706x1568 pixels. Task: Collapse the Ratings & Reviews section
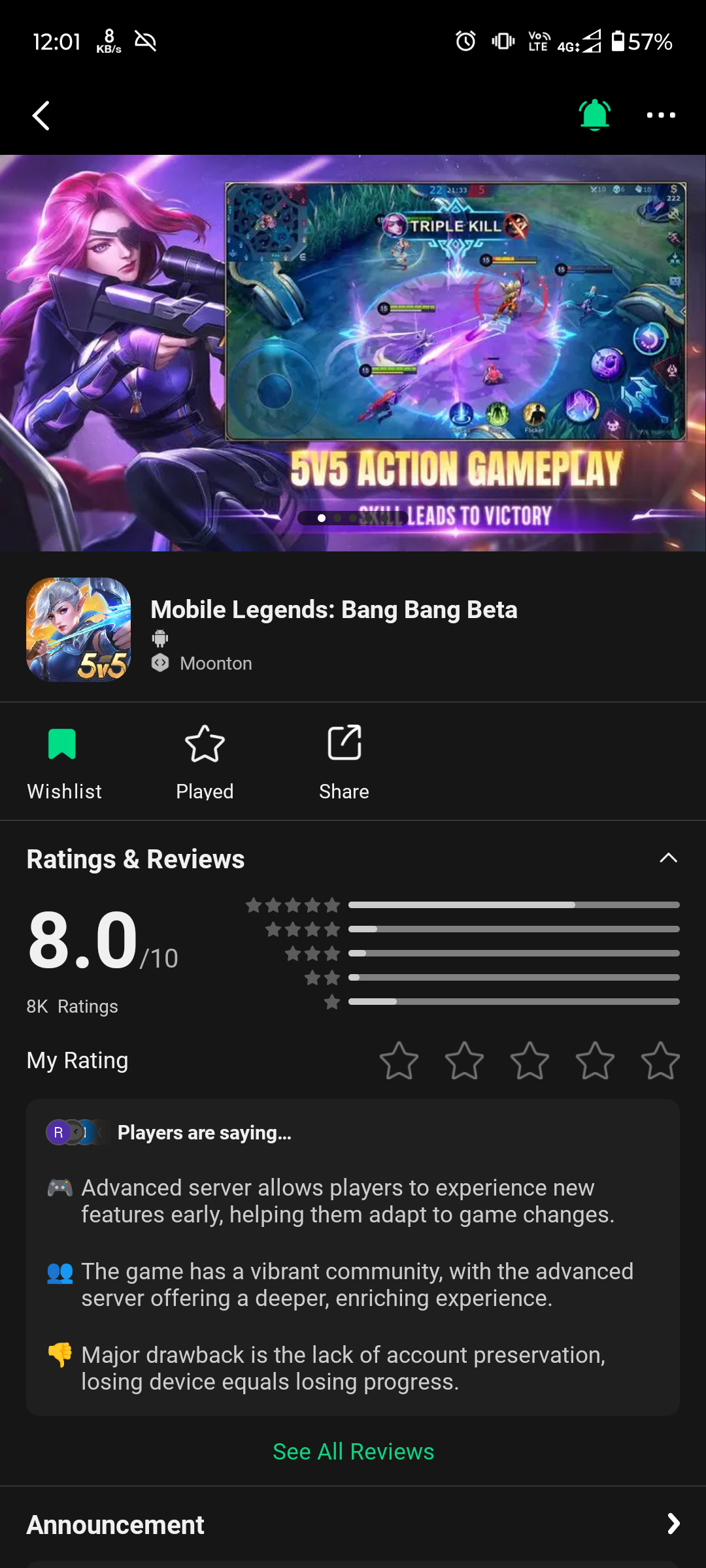668,857
